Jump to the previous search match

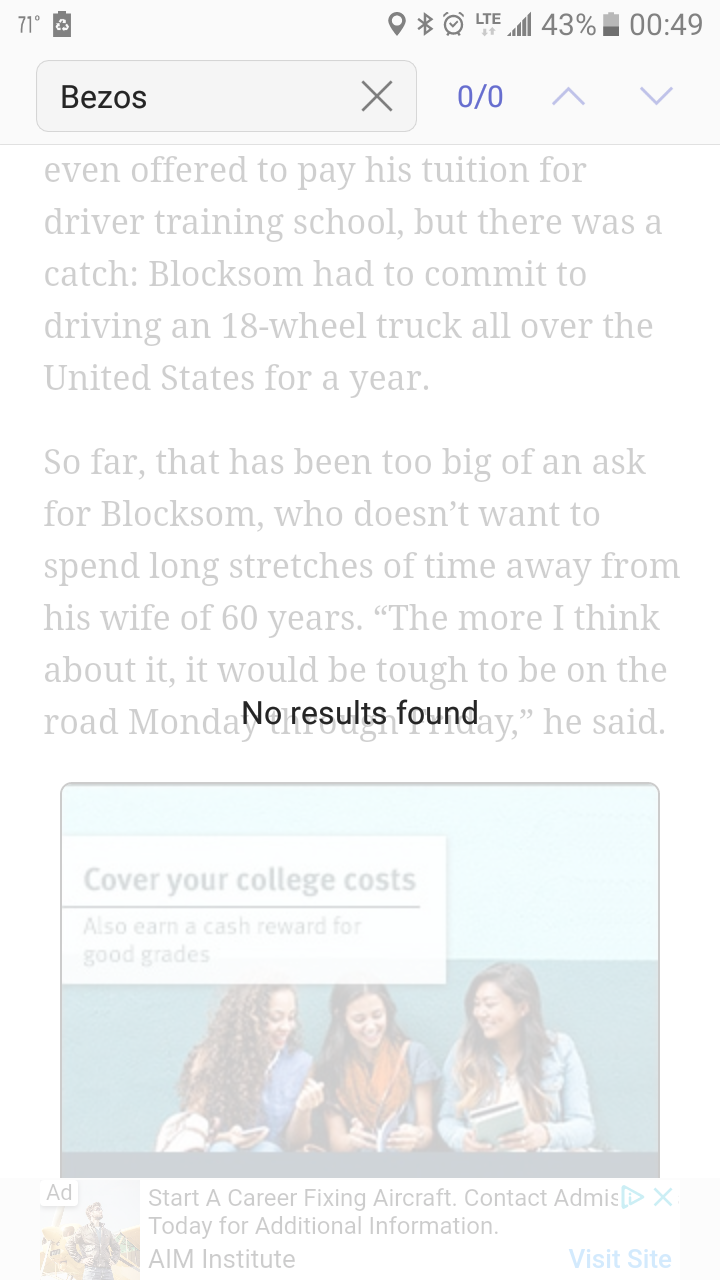(x=568, y=97)
